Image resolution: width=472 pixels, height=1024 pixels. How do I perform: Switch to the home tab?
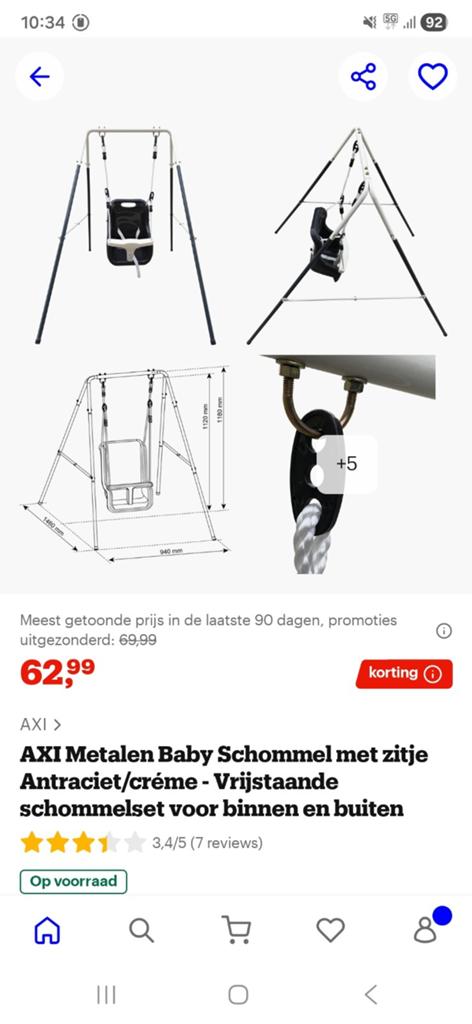(47, 930)
